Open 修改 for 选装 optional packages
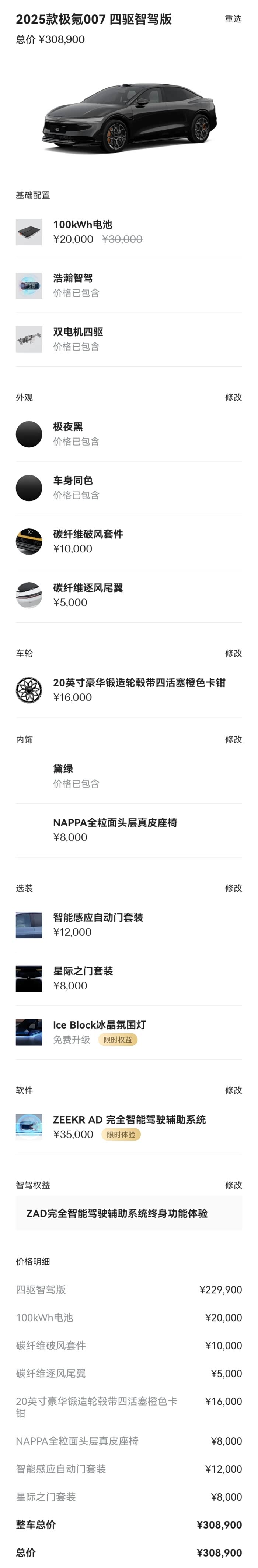Image resolution: width=258 pixels, height=1568 pixels. tap(233, 888)
